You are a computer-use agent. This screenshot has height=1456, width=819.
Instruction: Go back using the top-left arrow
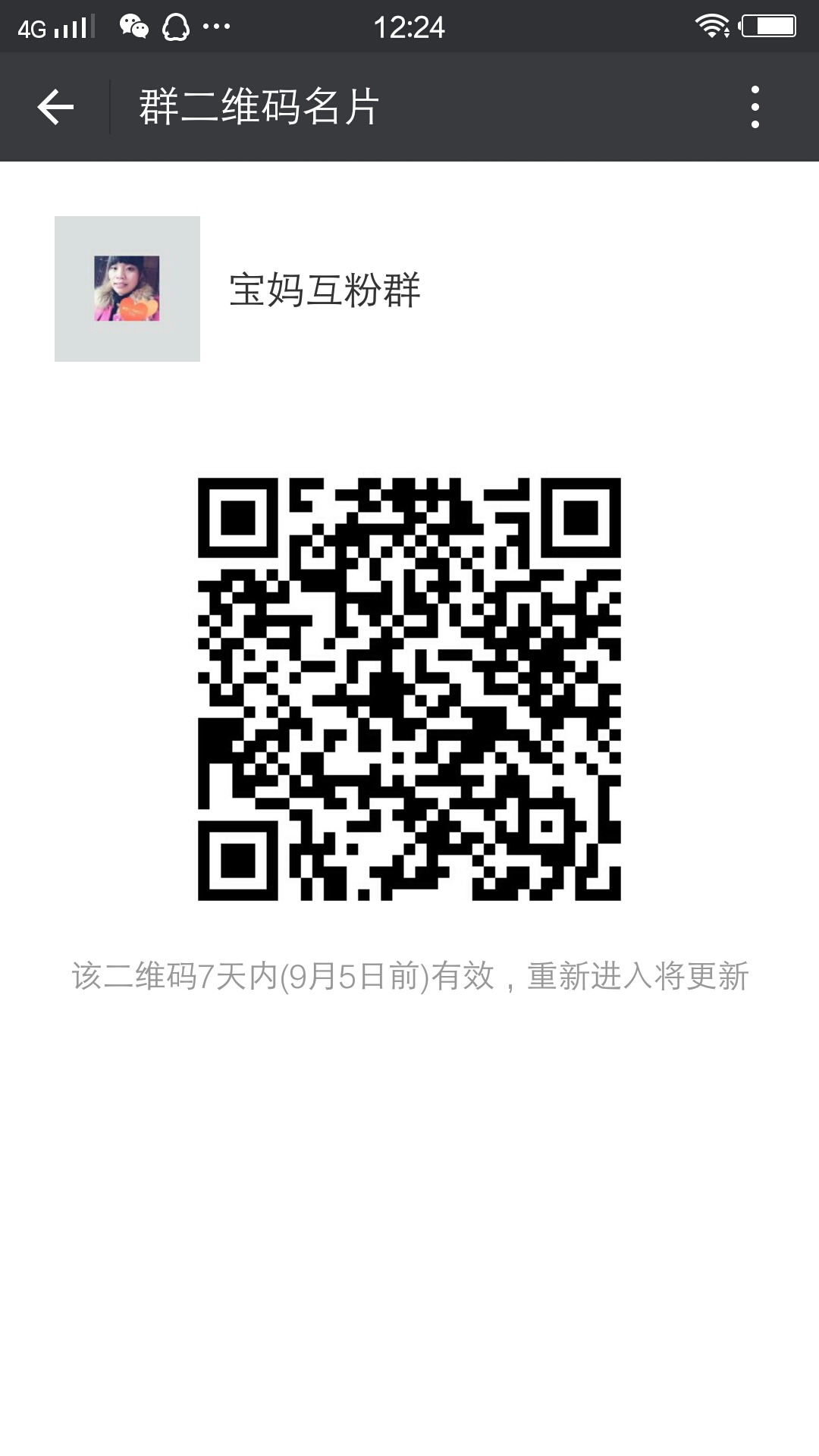55,107
